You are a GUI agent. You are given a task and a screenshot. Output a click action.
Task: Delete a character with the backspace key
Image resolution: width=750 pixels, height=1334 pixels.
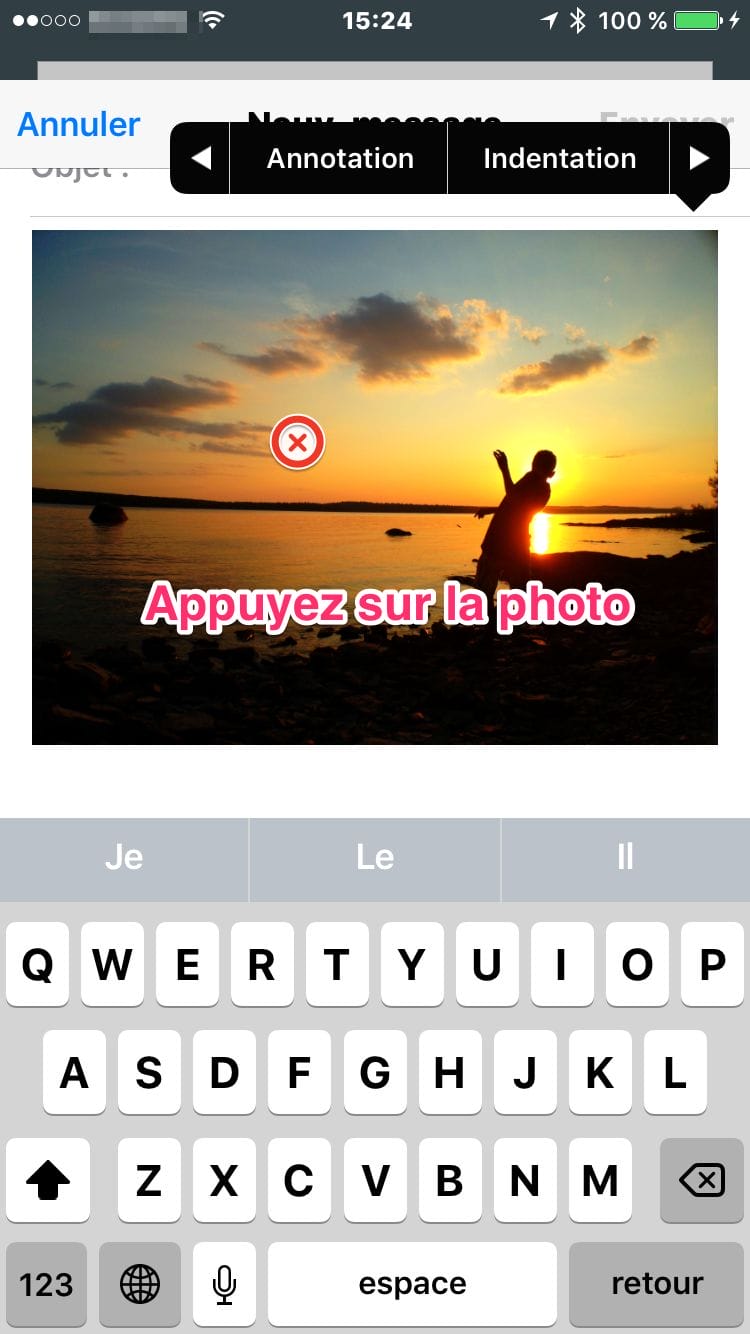tap(702, 1180)
